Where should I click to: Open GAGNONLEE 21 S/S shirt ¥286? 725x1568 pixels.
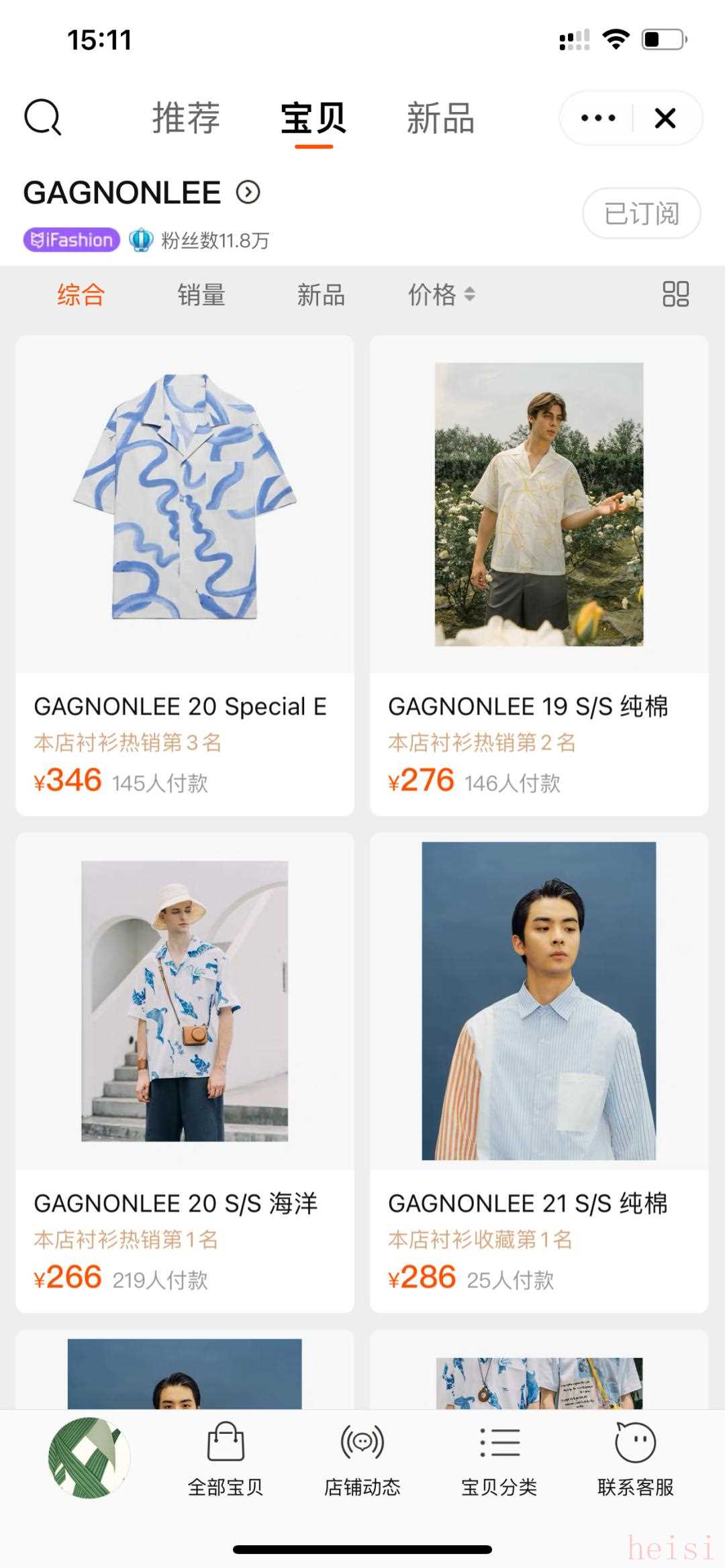tap(538, 1072)
